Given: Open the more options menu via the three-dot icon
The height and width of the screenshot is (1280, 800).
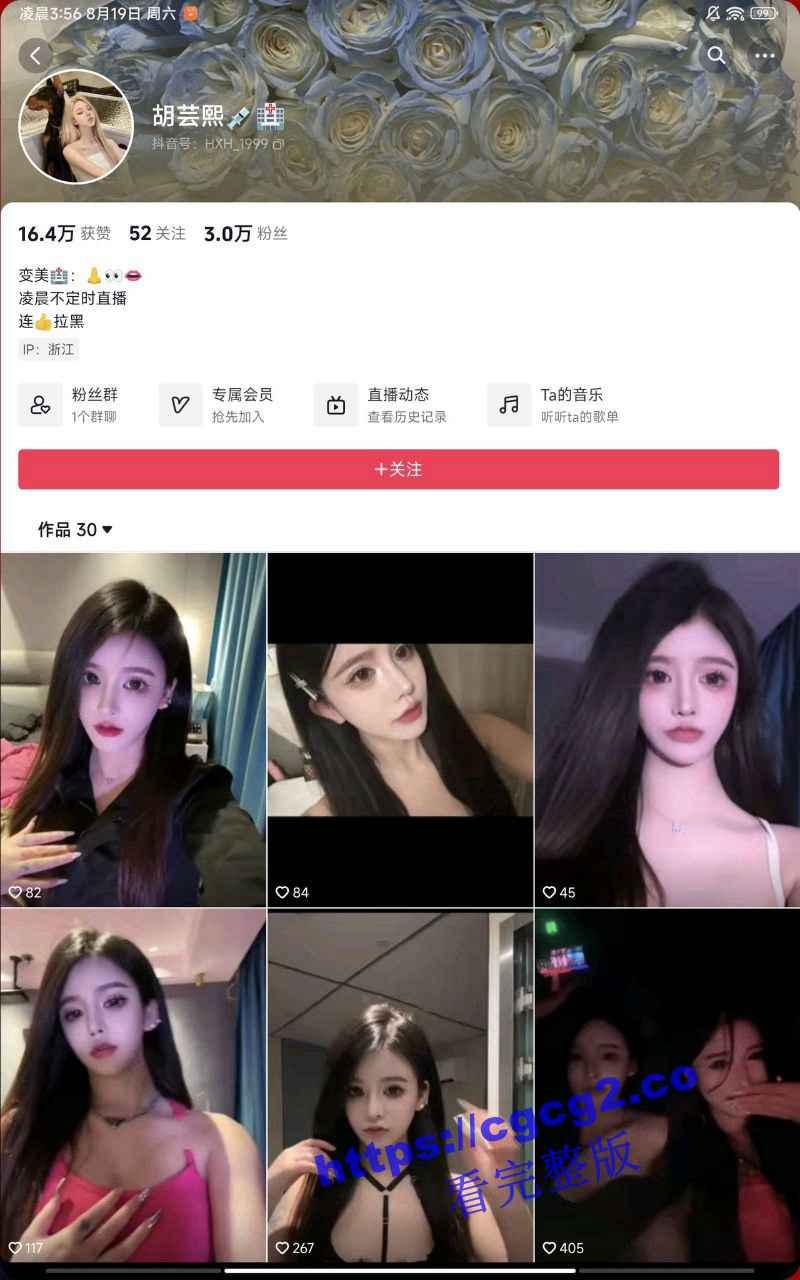Looking at the screenshot, I should click(765, 57).
